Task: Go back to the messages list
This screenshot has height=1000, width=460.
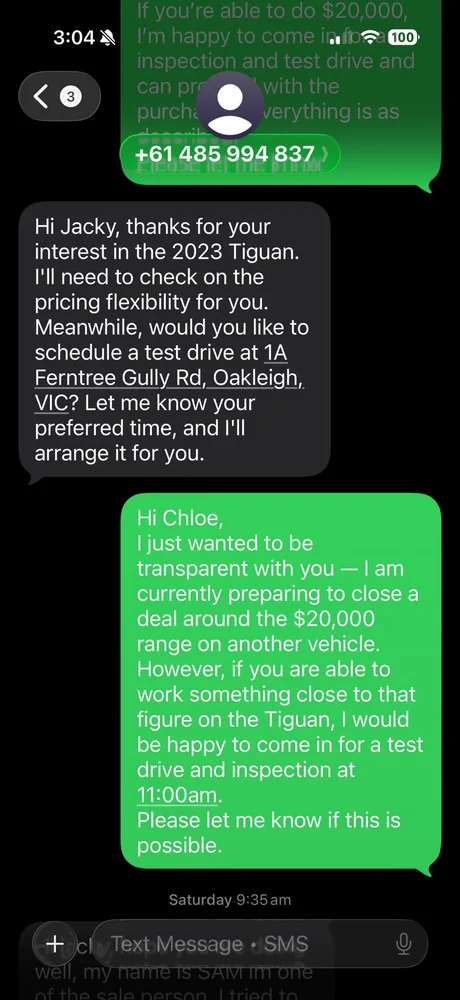Action: tap(59, 96)
